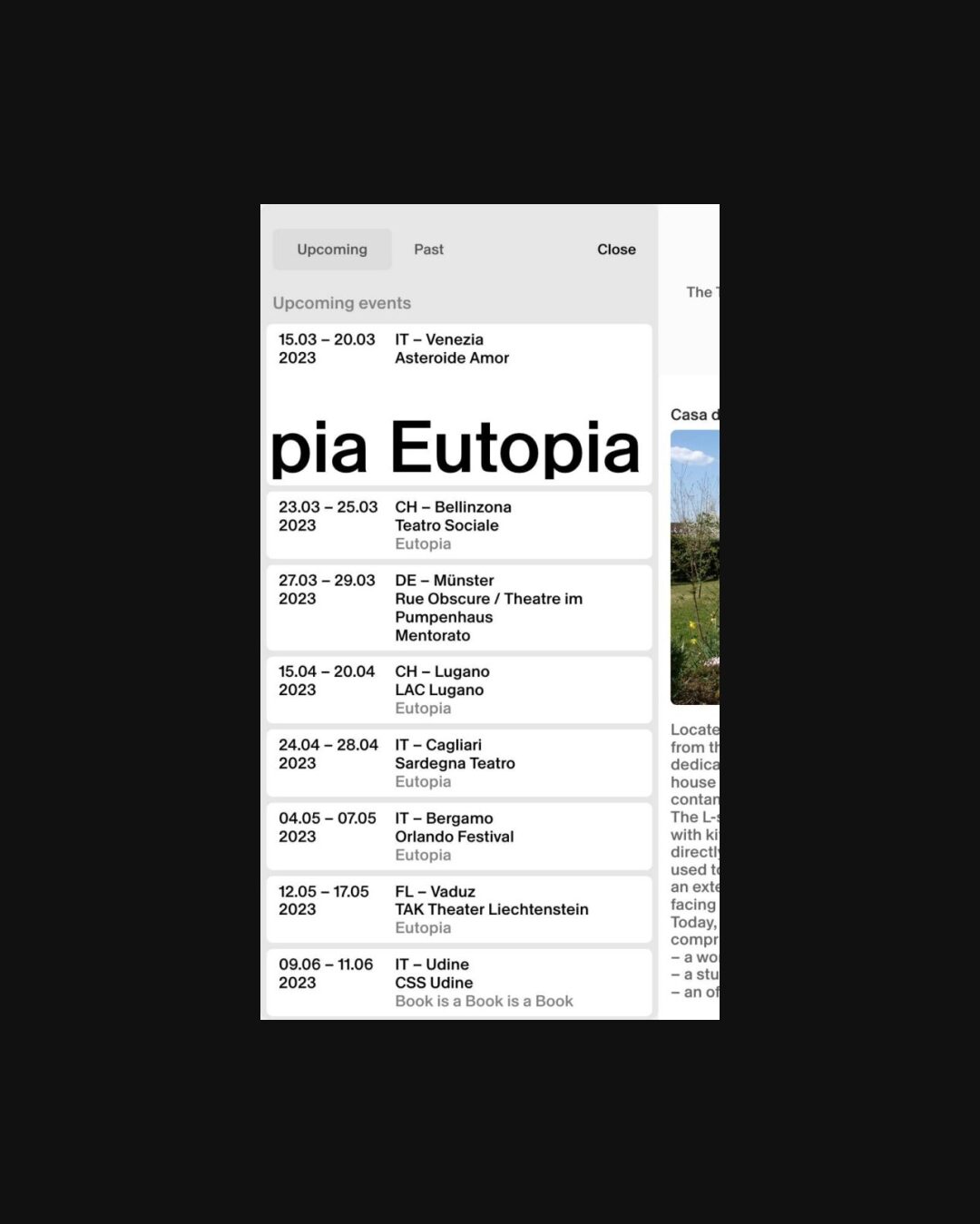Select the Upcoming tab
The height and width of the screenshot is (1224, 980).
coord(332,250)
